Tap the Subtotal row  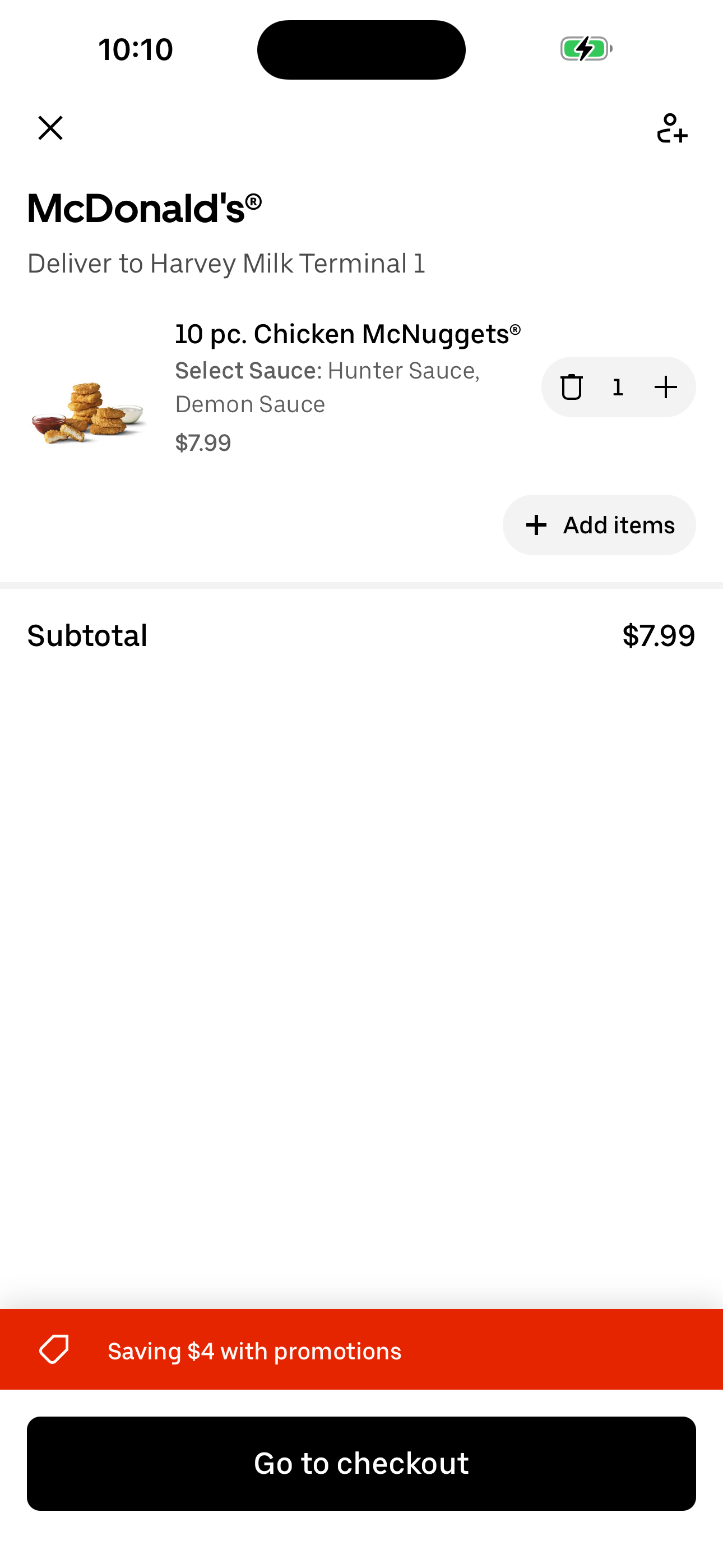87,635
